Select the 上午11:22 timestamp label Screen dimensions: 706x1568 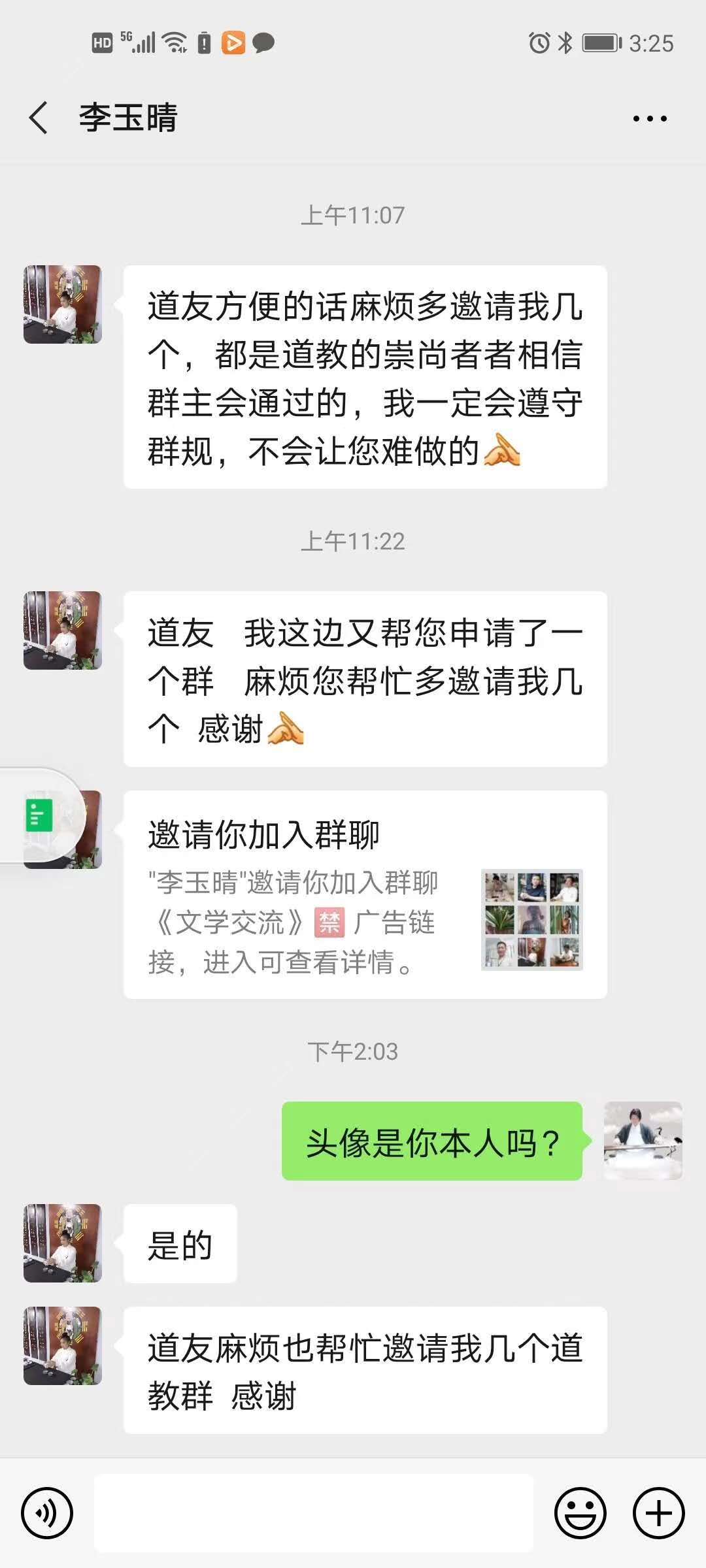[353, 541]
